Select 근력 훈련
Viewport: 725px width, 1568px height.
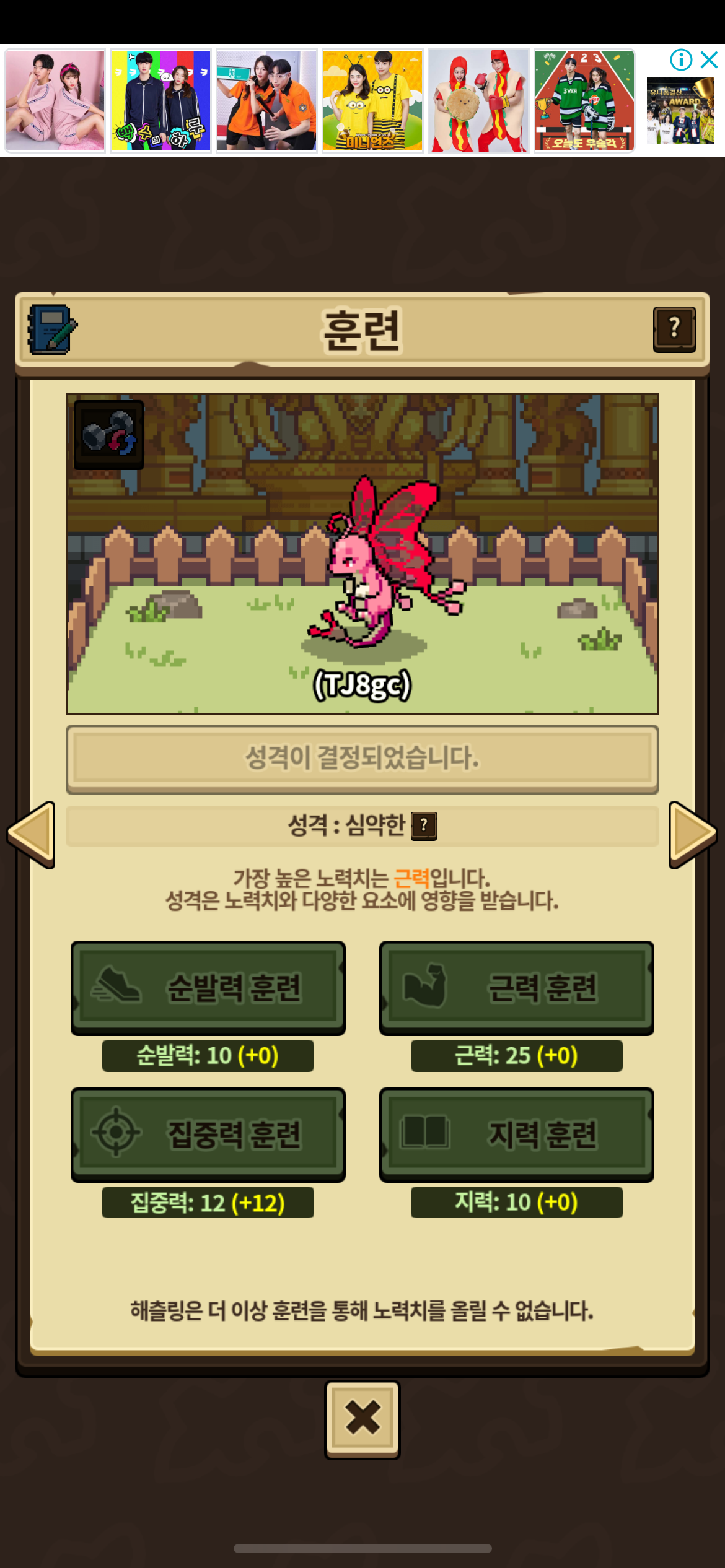pos(517,988)
